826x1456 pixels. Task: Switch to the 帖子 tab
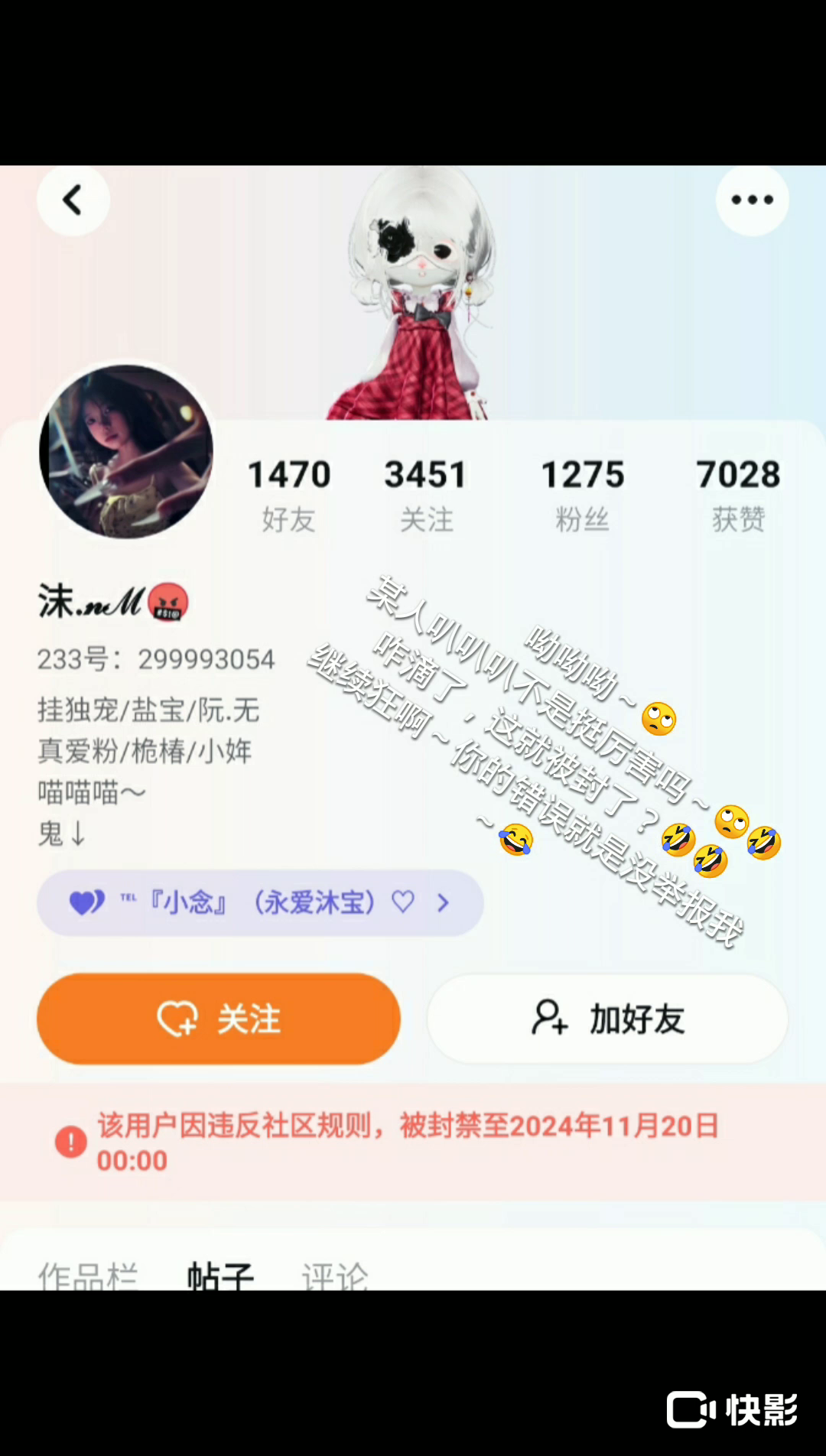220,1276
